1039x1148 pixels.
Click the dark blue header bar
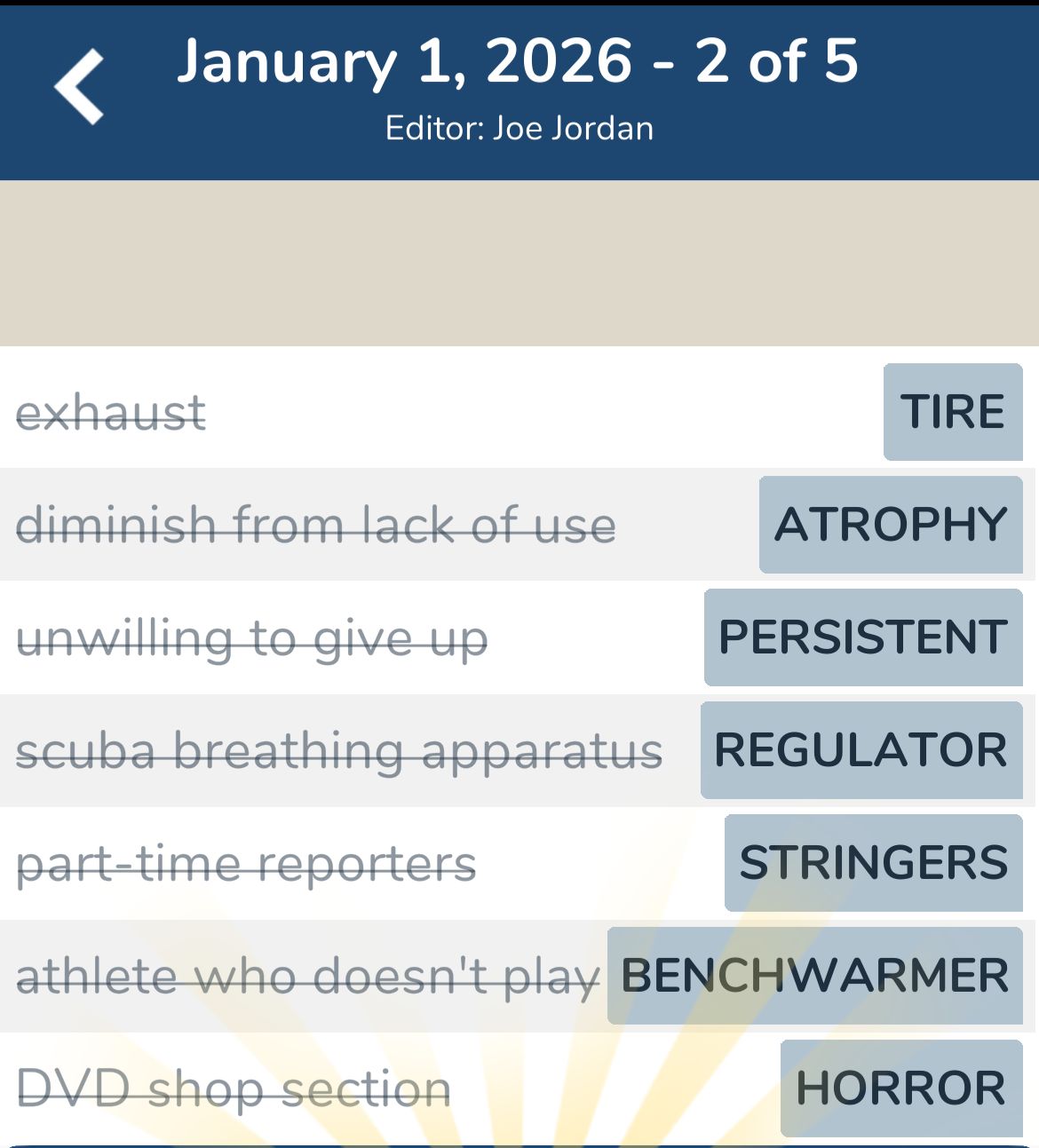(x=519, y=89)
